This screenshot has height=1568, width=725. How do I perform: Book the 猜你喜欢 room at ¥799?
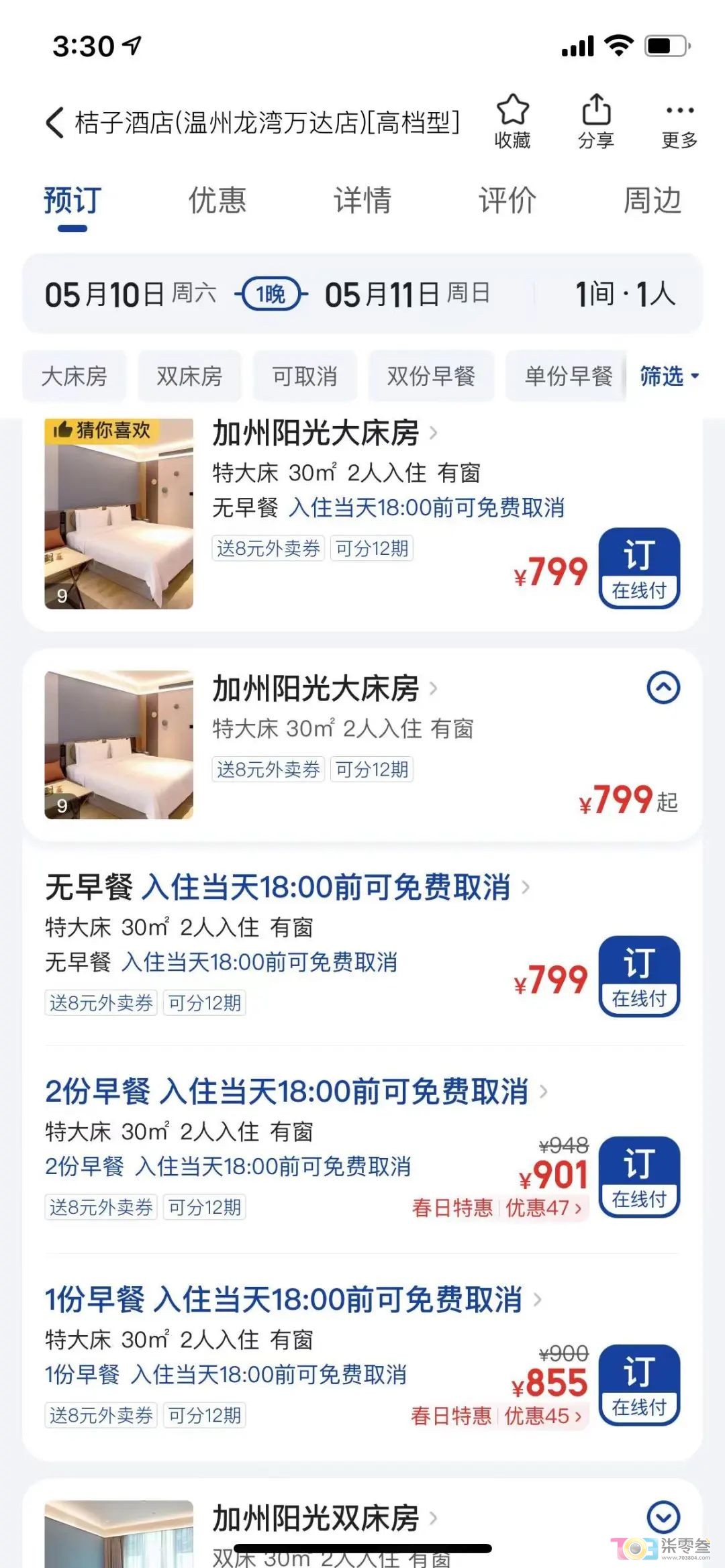(x=639, y=569)
